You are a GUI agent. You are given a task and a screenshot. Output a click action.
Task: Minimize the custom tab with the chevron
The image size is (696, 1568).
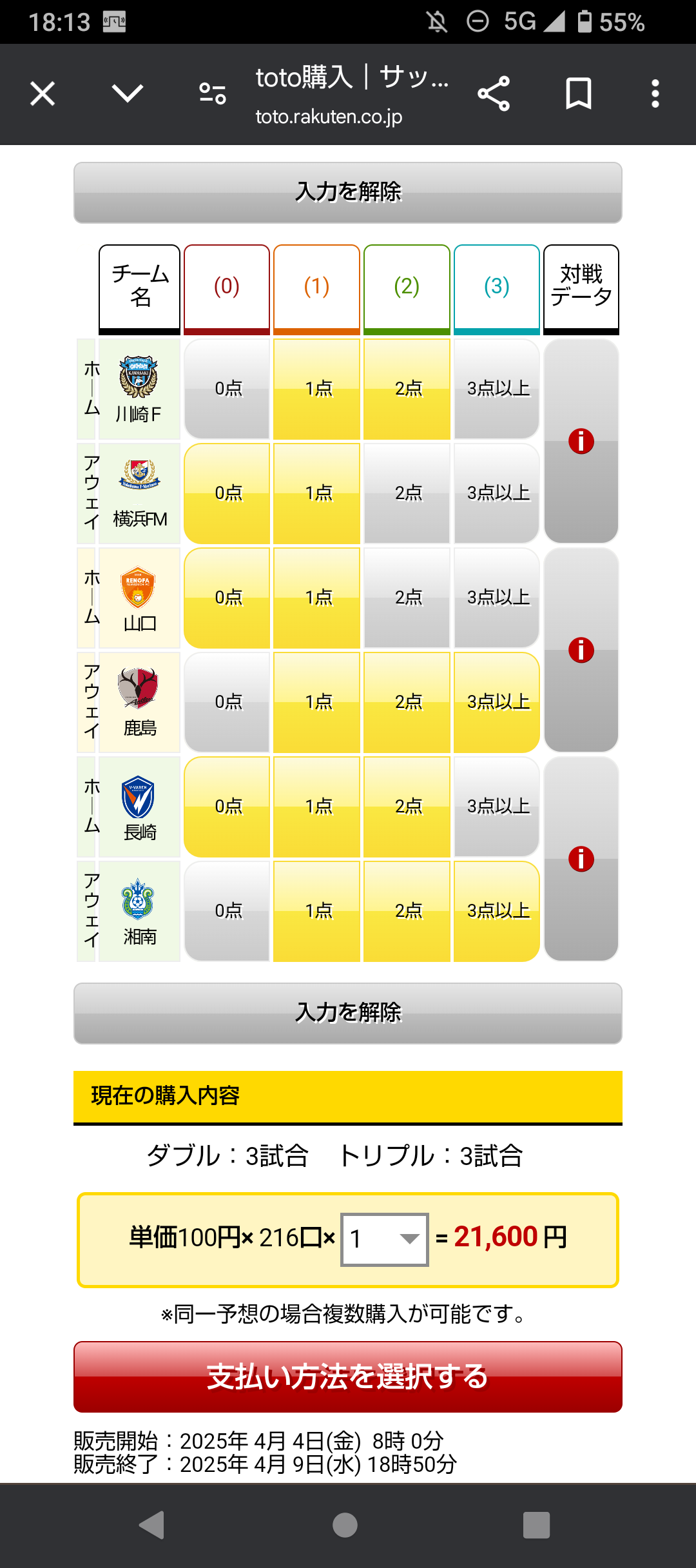point(128,94)
